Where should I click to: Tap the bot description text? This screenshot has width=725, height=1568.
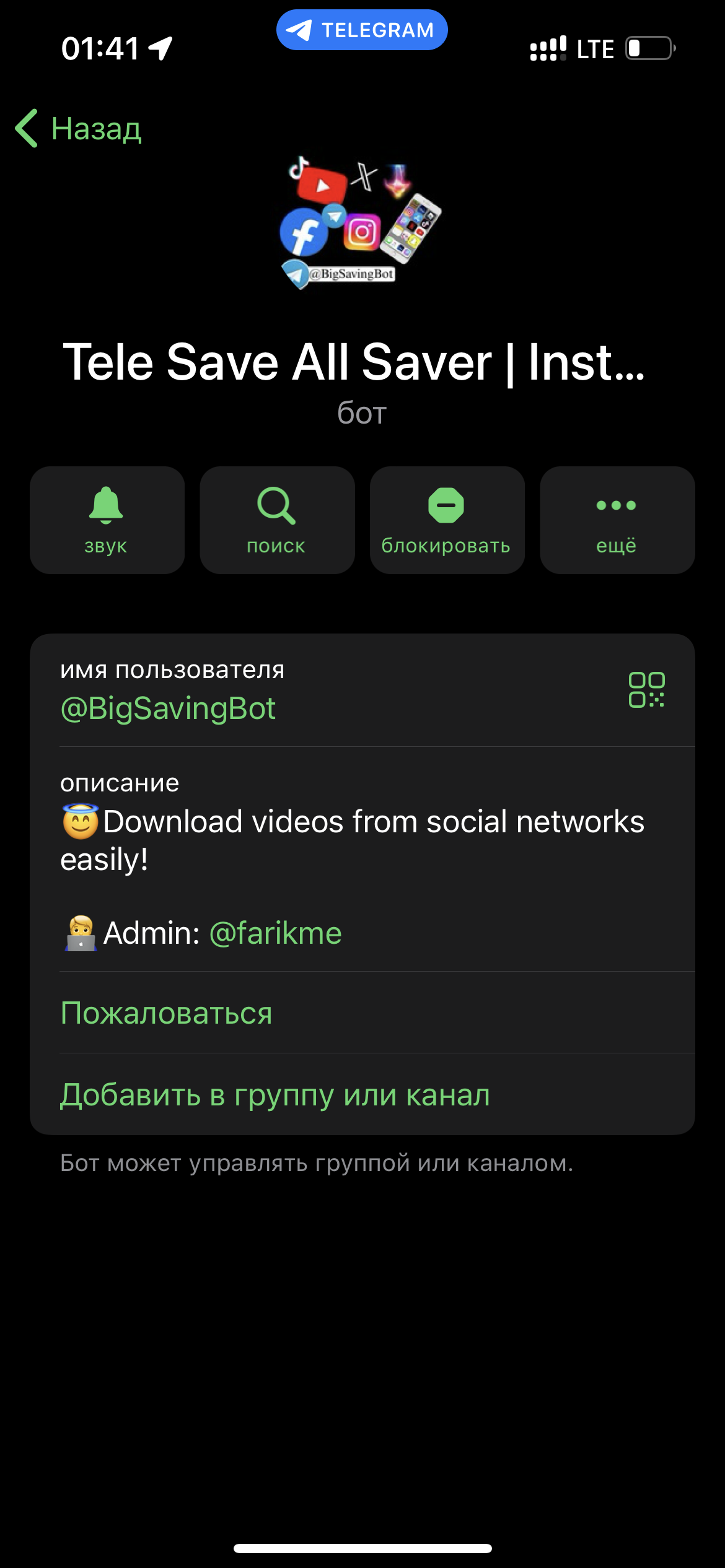352,839
